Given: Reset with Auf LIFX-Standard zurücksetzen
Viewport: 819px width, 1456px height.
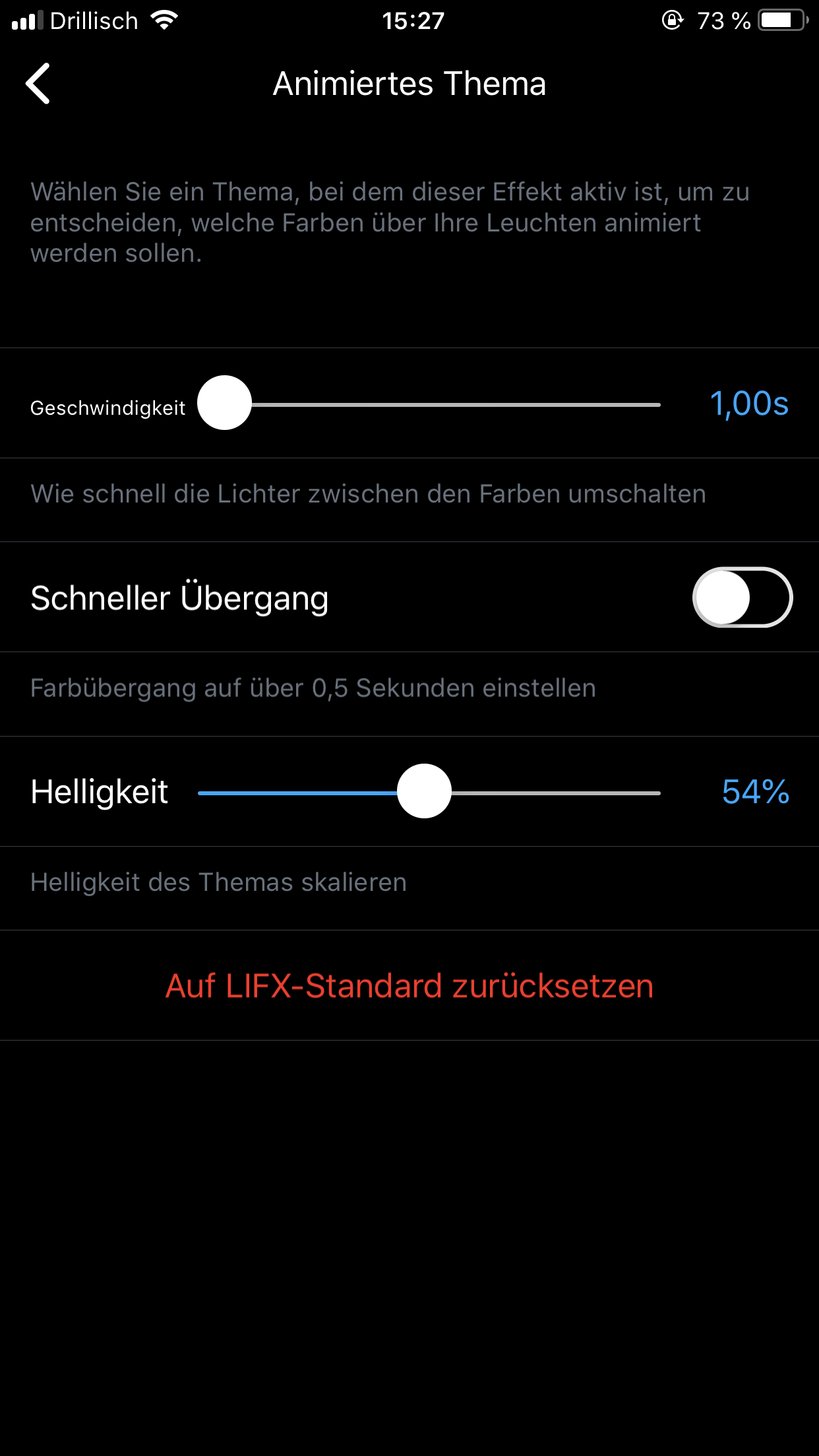Looking at the screenshot, I should (409, 986).
